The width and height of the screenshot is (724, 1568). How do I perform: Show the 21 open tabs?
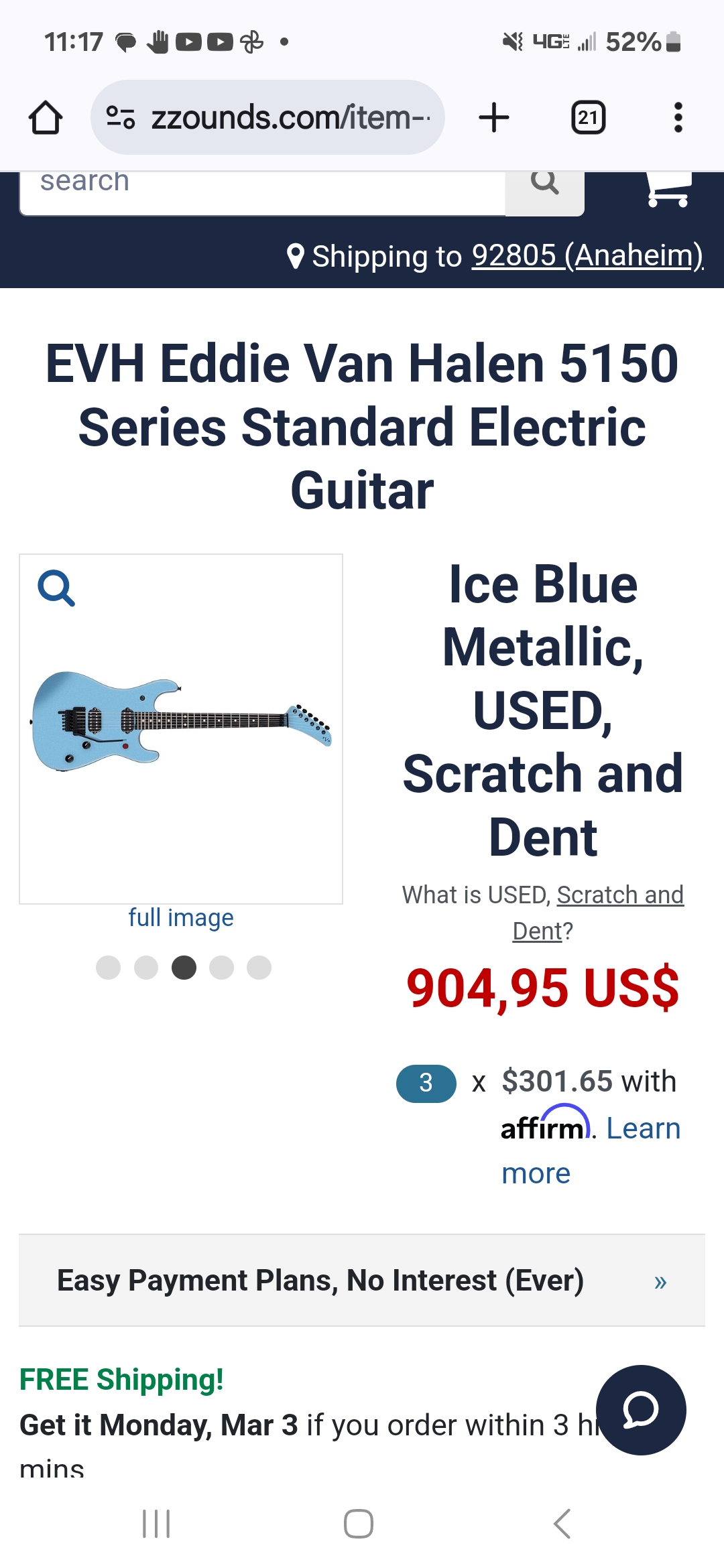[588, 118]
